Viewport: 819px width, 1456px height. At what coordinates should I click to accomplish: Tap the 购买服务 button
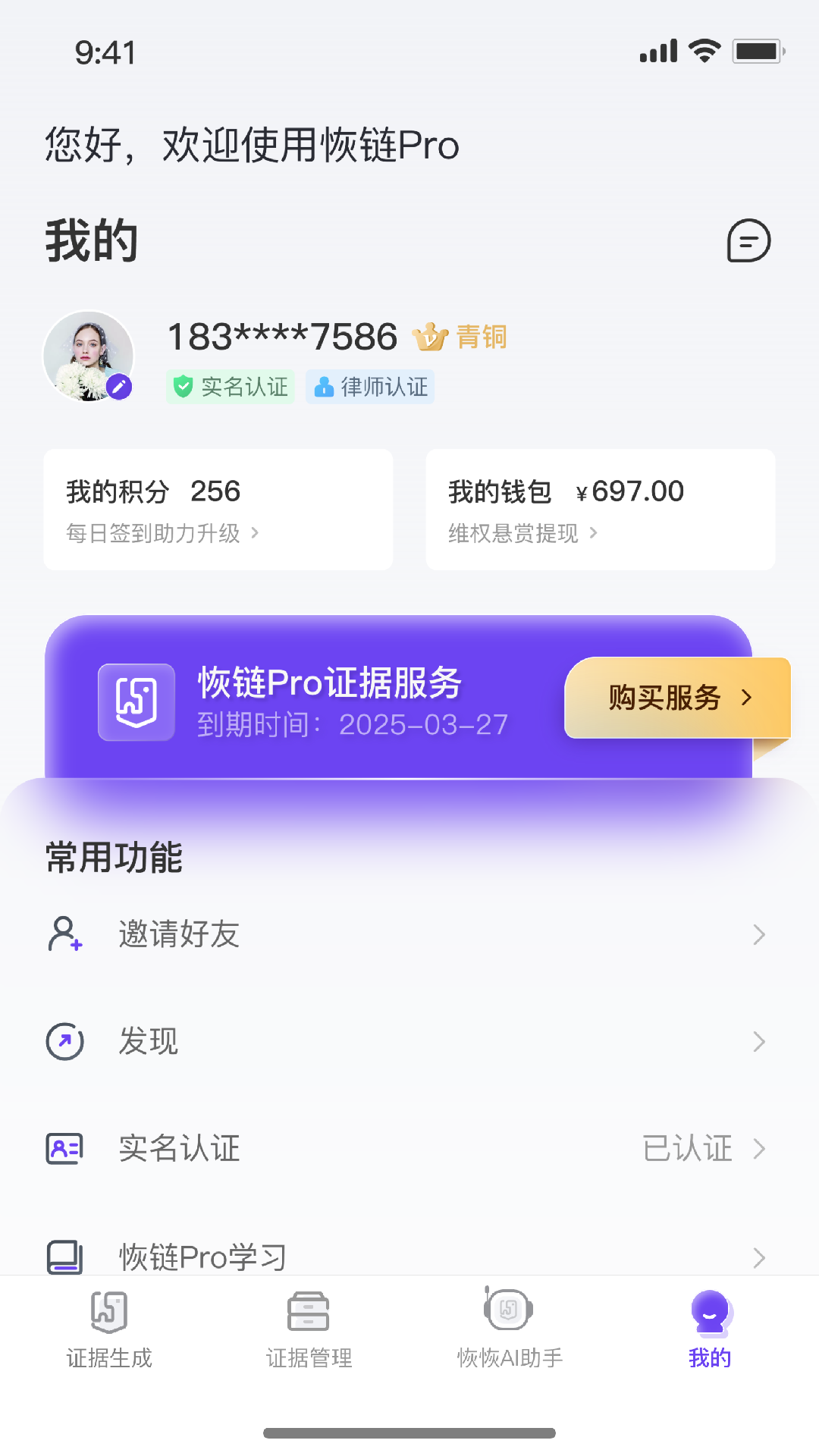coord(677,698)
